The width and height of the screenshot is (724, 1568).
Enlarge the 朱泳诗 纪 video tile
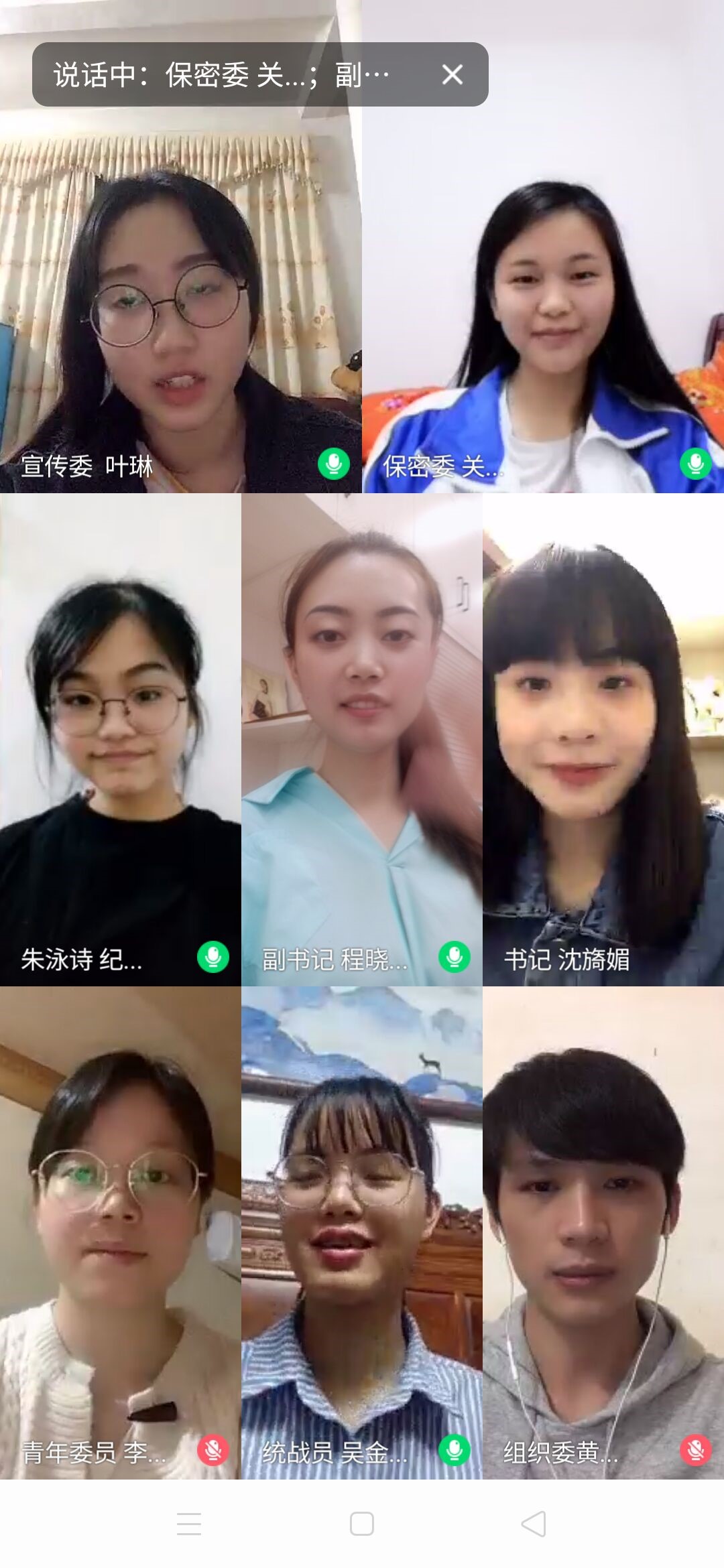point(121,737)
